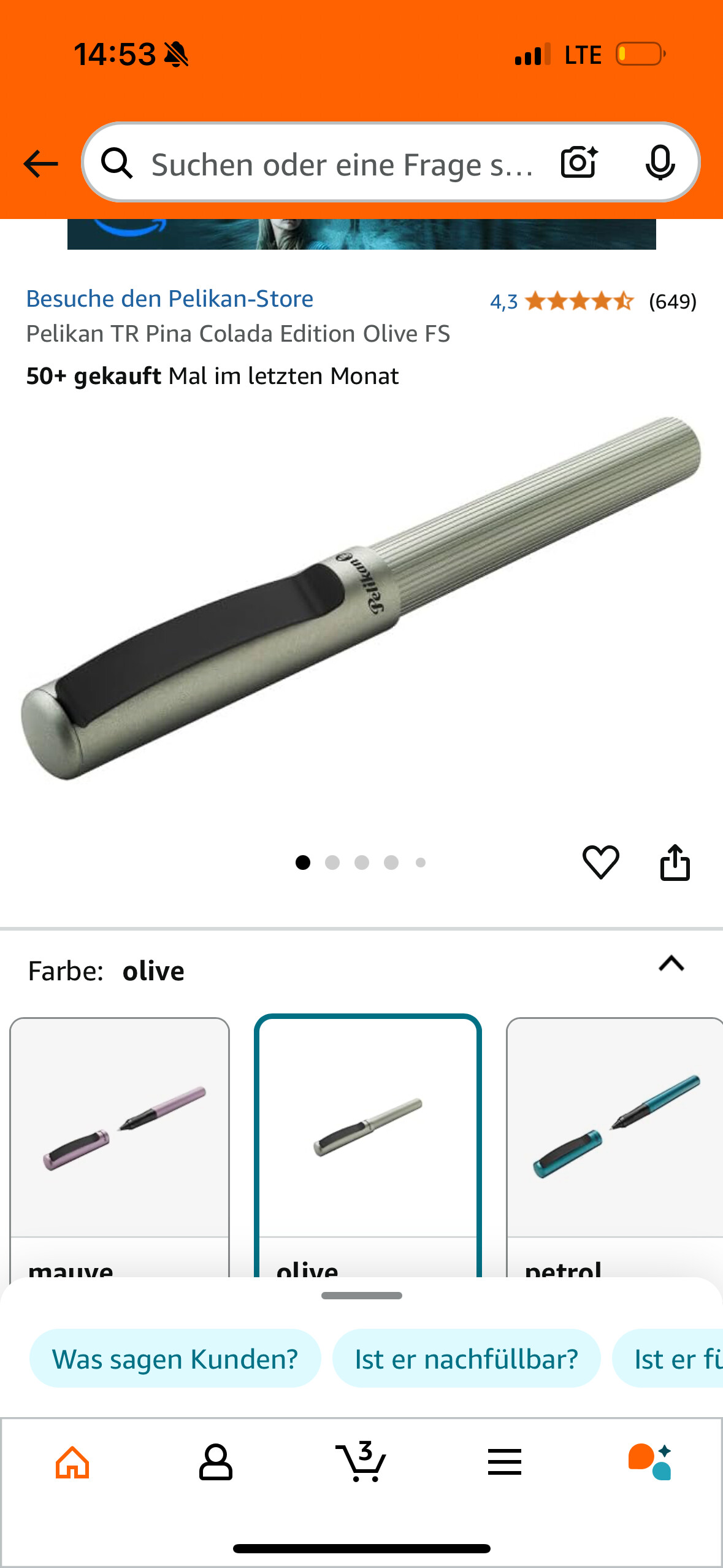The image size is (723, 1568).
Task: Visit the Pelikan-Store link
Action: pos(169,299)
